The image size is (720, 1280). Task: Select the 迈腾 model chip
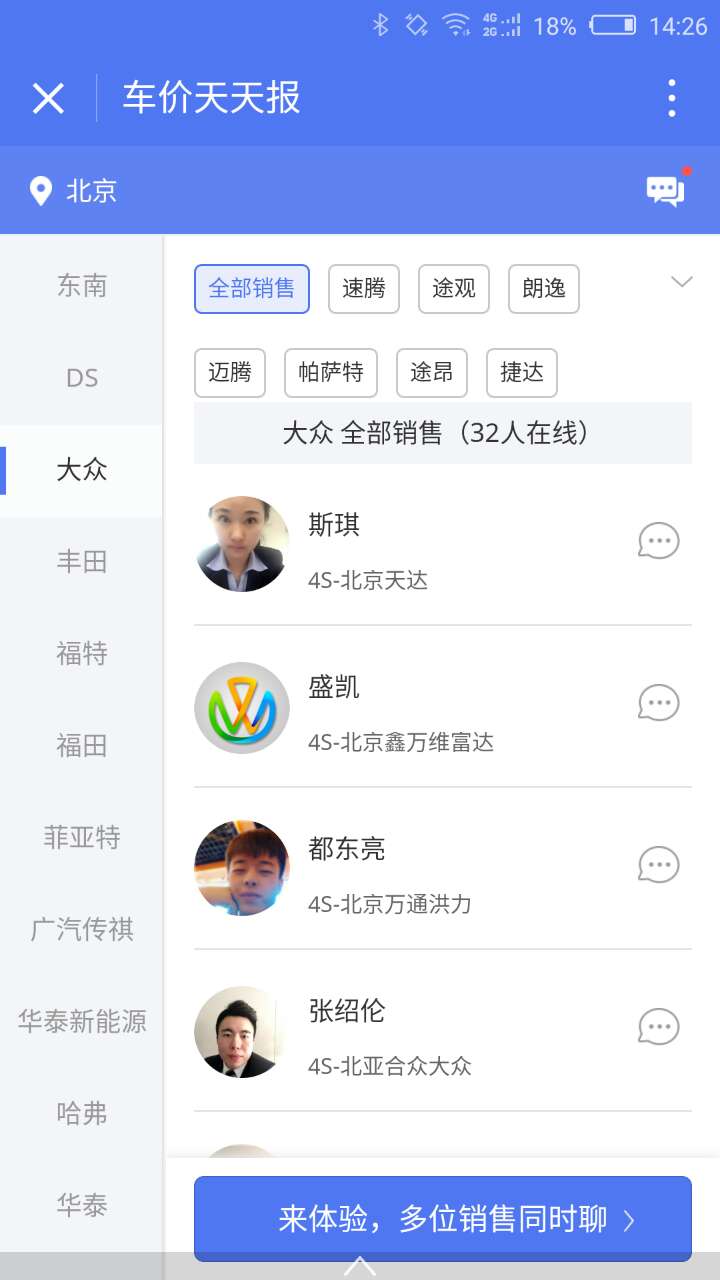point(230,373)
